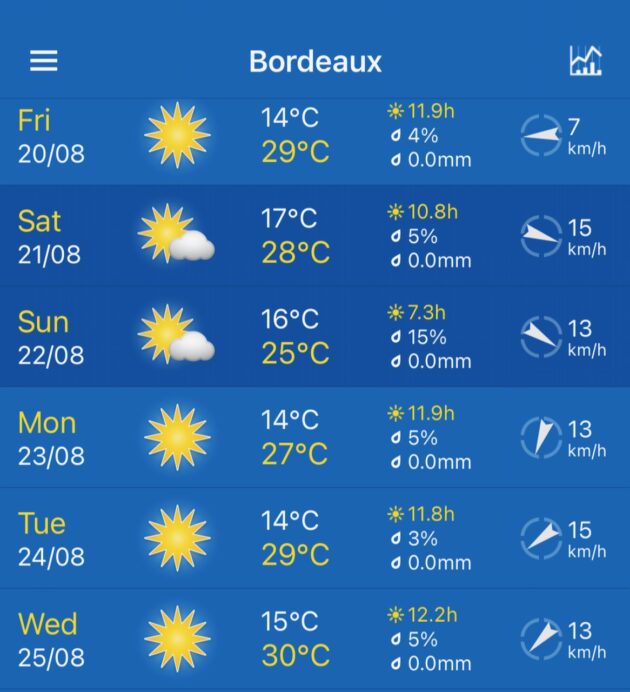Open the hamburger menu
630x692 pixels.
pyautogui.click(x=44, y=60)
